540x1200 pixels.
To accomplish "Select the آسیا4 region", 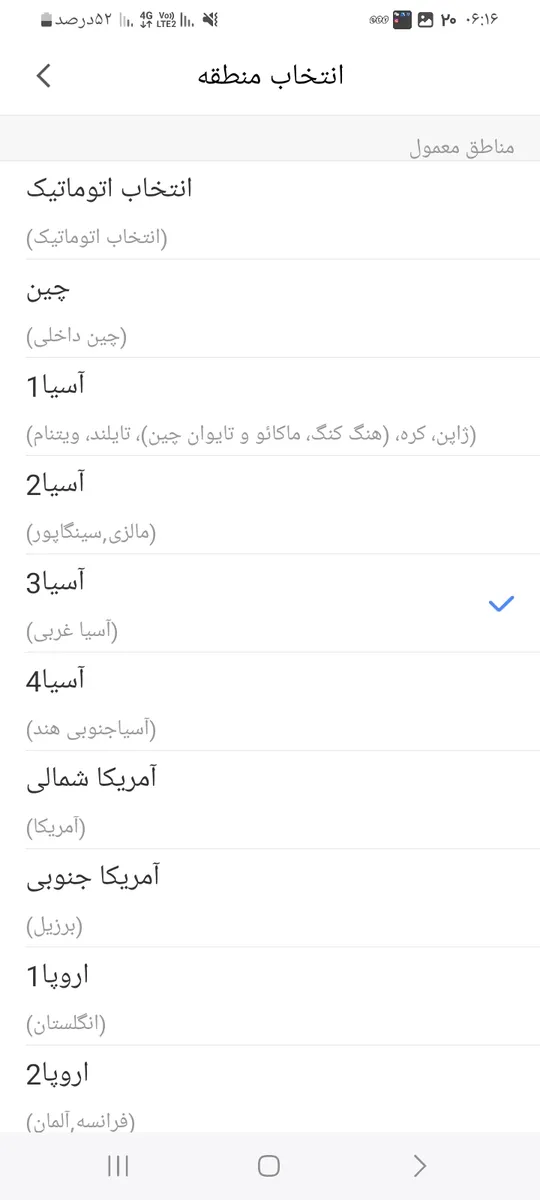I will [270, 701].
